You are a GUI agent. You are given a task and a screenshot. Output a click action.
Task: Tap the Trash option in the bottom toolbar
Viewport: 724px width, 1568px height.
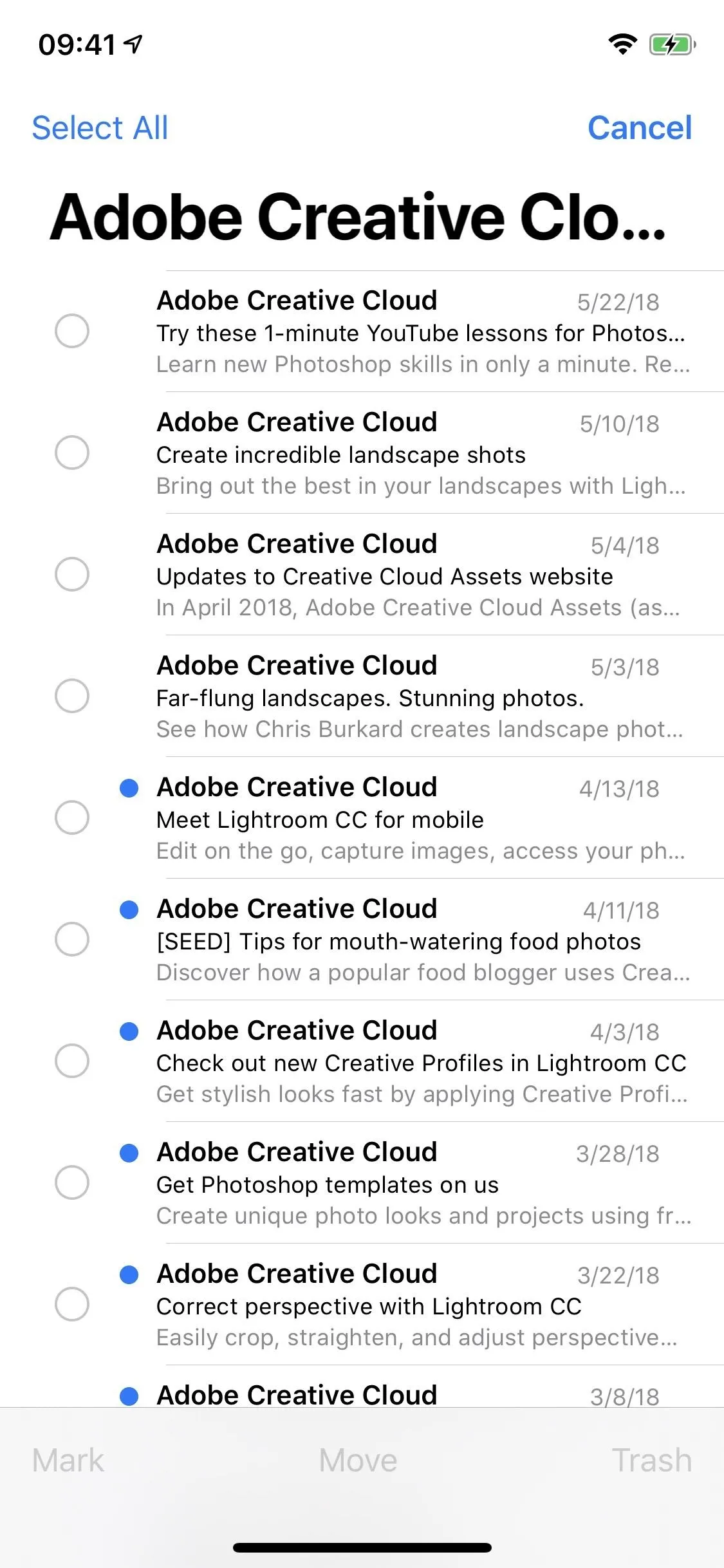pos(652,1461)
